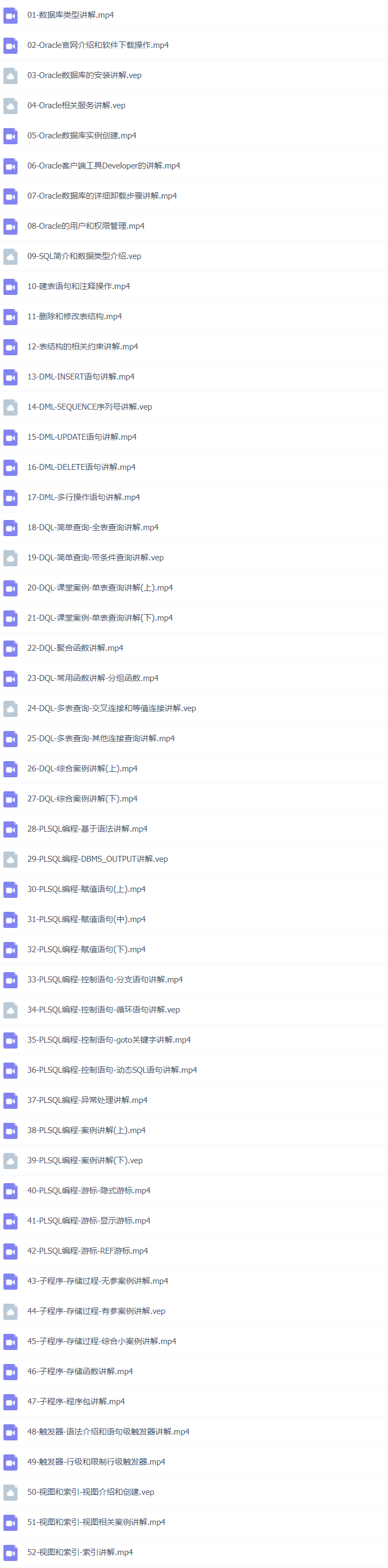This screenshot has height=1568, width=388.
Task: Open 50-视图和索引-视图介绍和创建.vep
Action: click(90, 1492)
